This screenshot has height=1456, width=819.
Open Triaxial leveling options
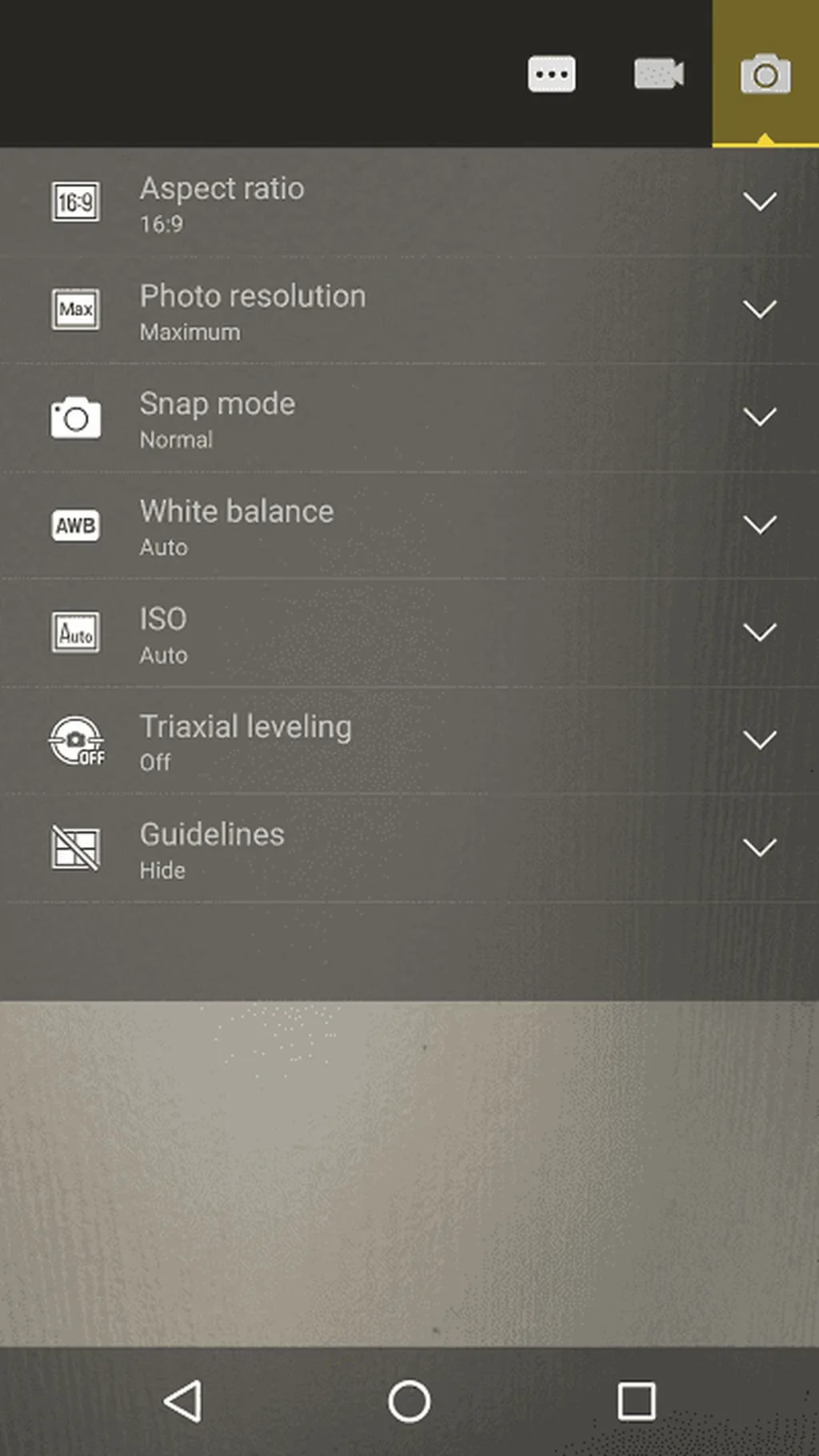click(x=758, y=740)
